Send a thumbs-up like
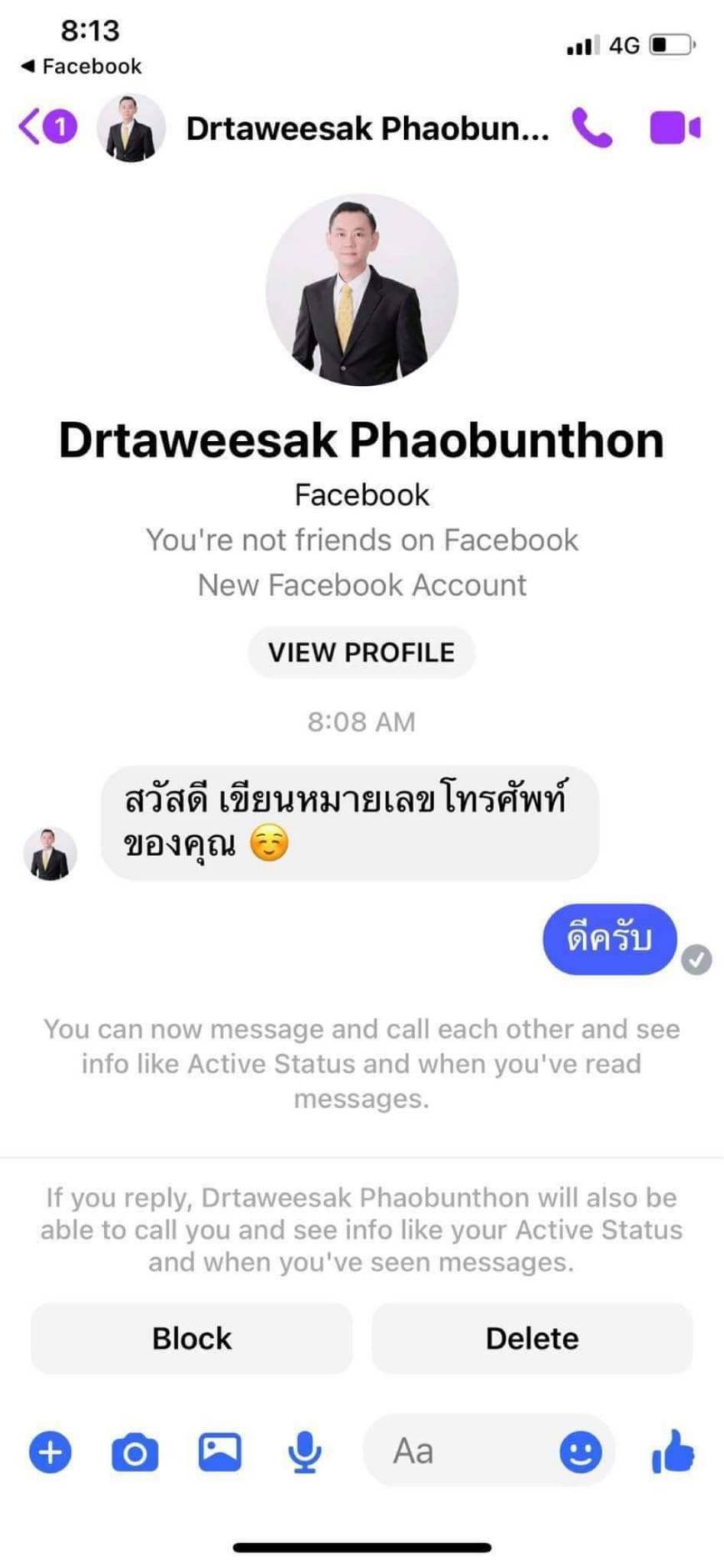This screenshot has height=1568, width=724. [x=672, y=1451]
